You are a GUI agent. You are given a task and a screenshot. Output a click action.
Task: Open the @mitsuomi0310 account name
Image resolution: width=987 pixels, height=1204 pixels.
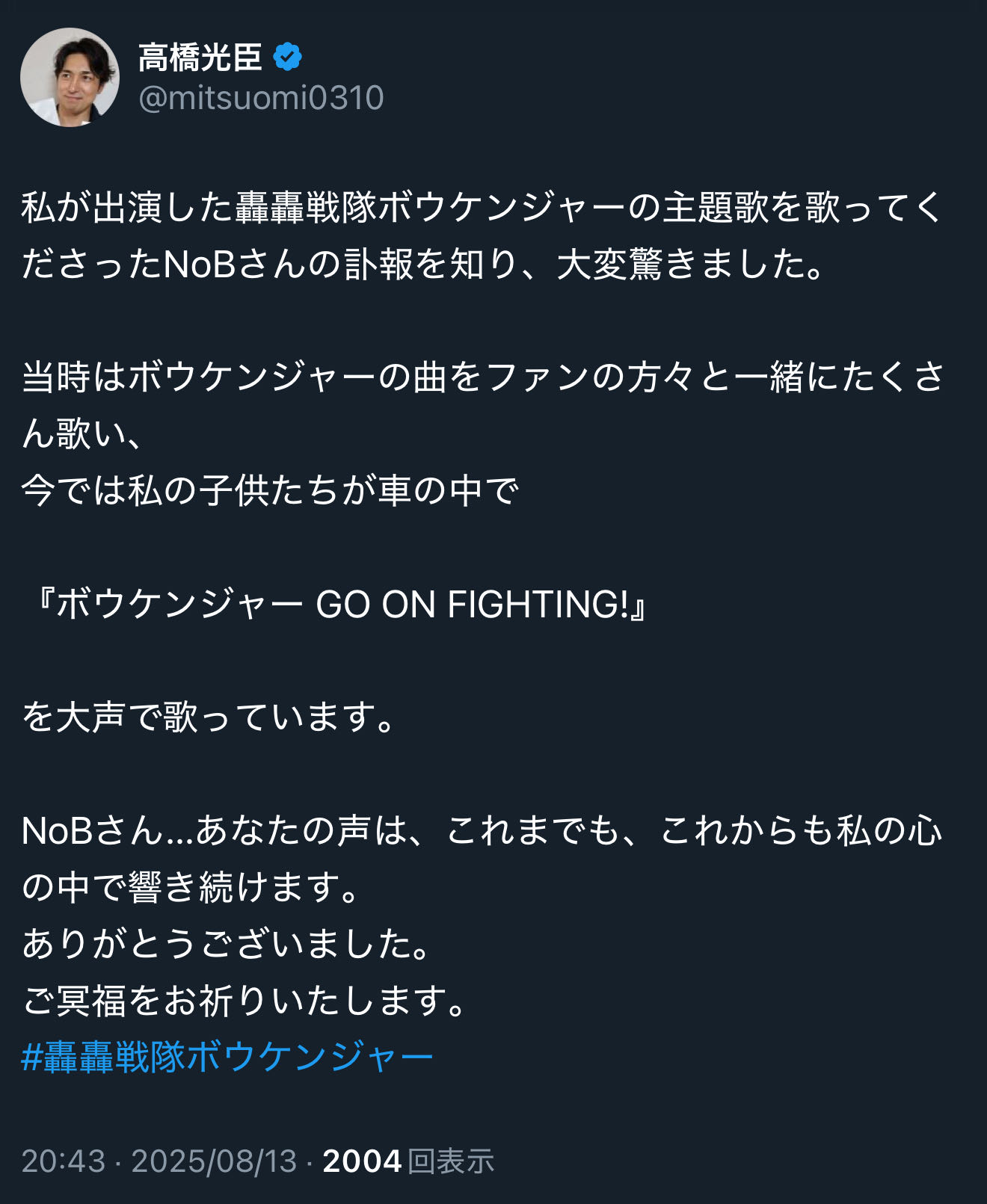[x=261, y=98]
